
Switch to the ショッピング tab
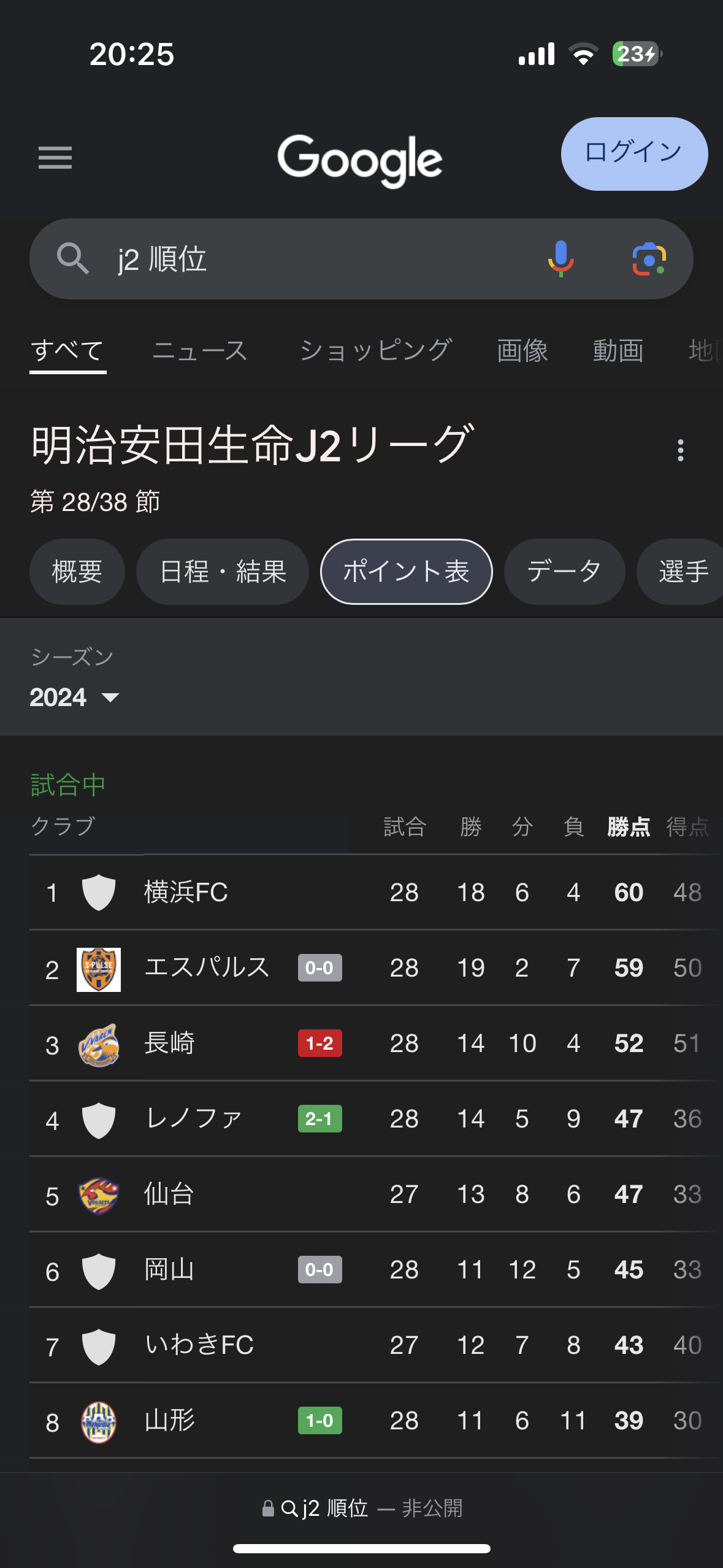coord(375,351)
